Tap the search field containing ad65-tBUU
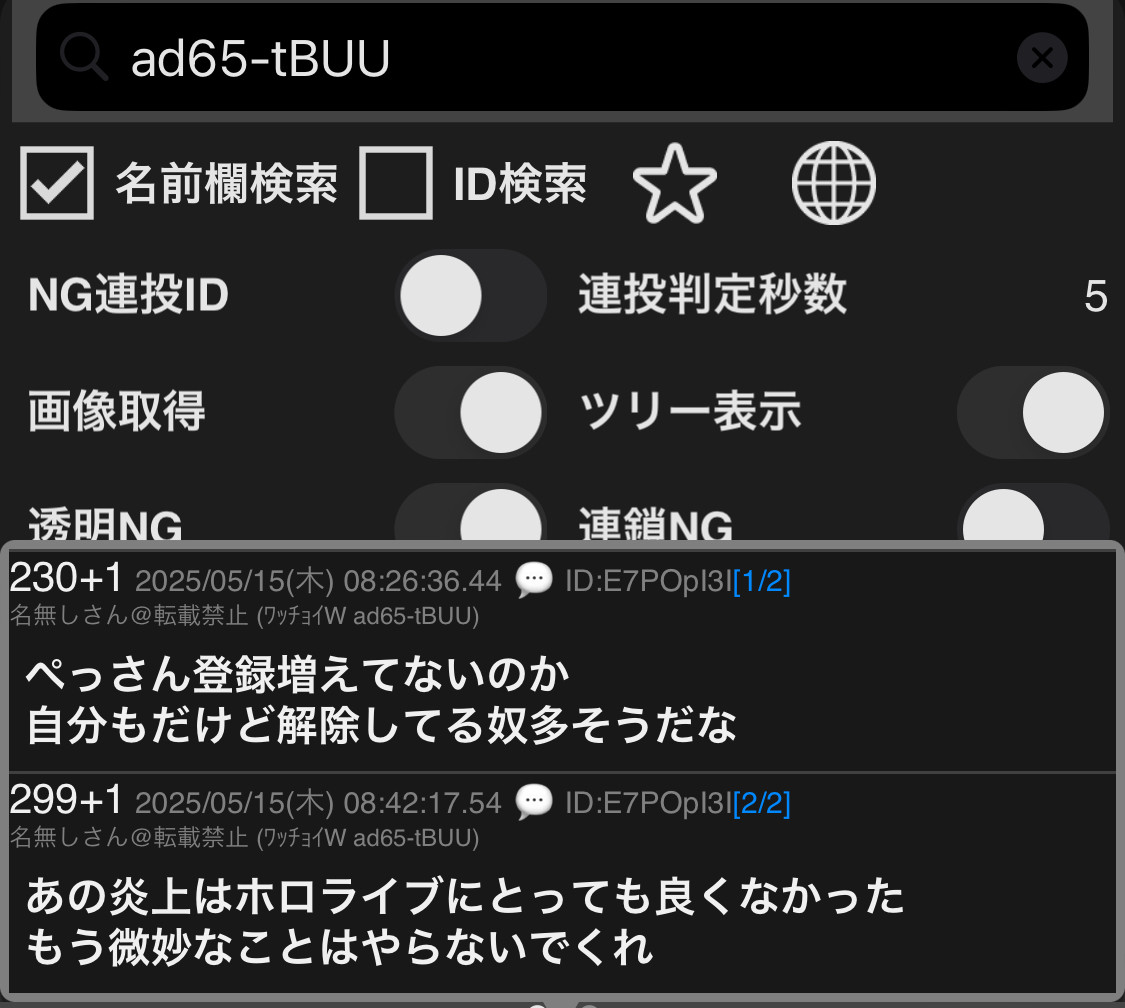The width and height of the screenshot is (1125, 1008). tap(560, 60)
